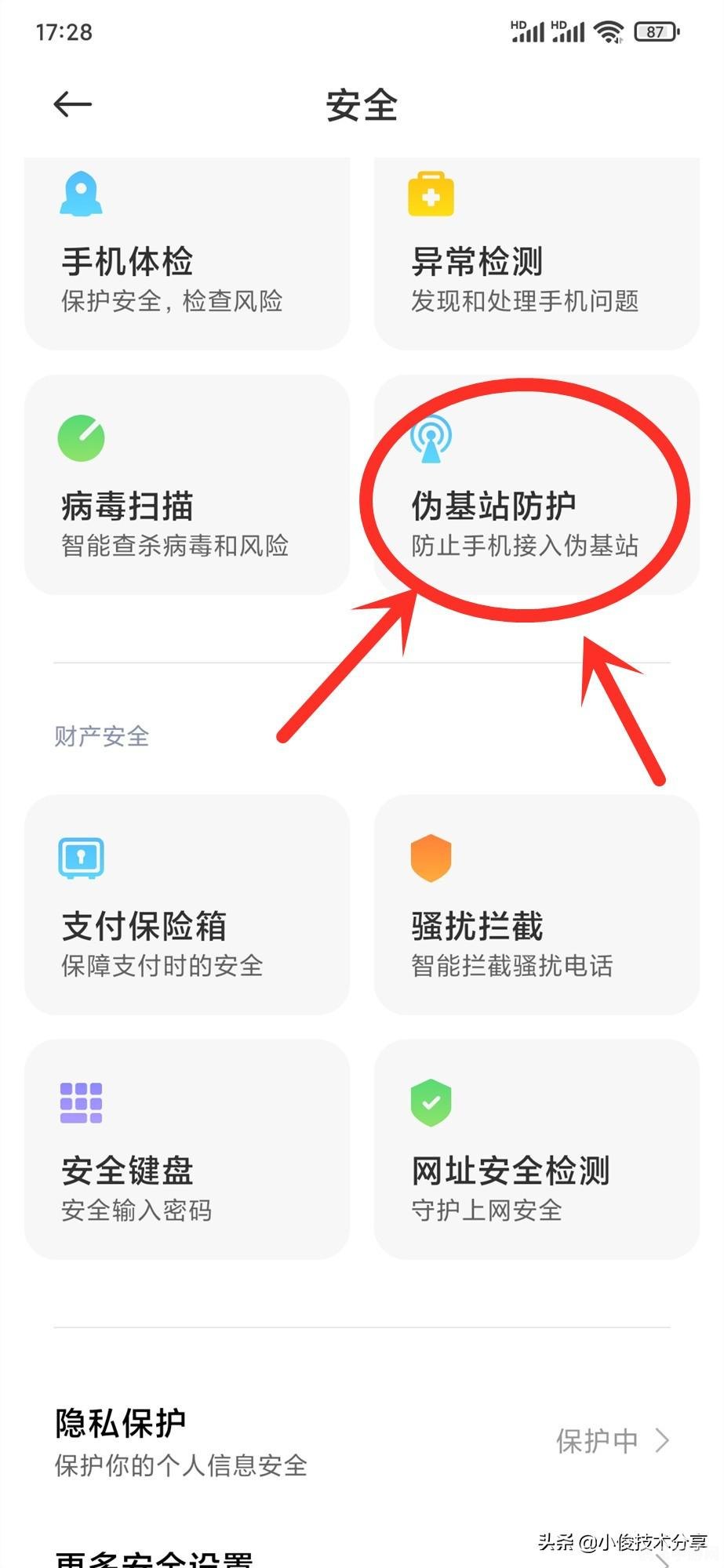Open 隐私保护 settings row
The height and width of the screenshot is (1568, 724).
361,1441
